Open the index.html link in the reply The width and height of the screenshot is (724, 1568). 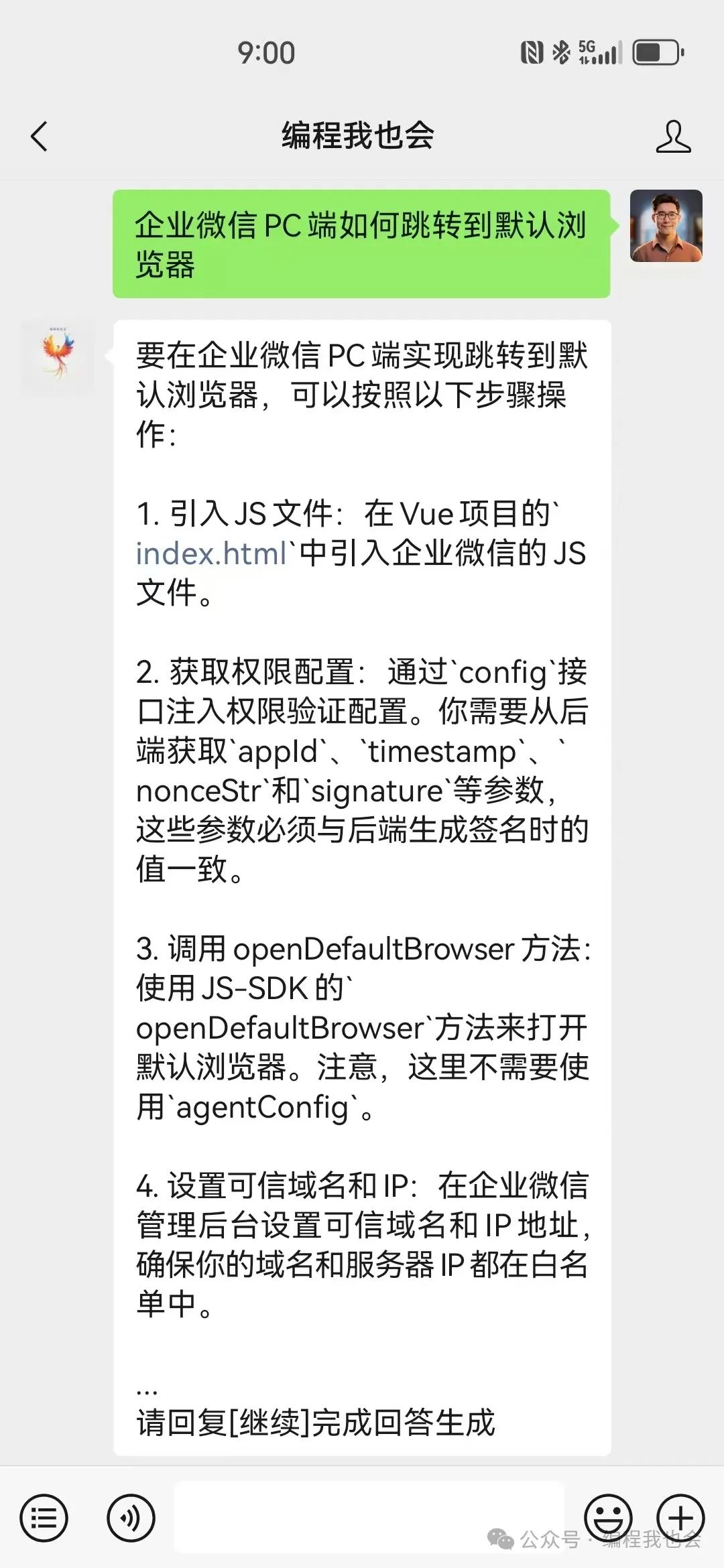click(x=211, y=553)
